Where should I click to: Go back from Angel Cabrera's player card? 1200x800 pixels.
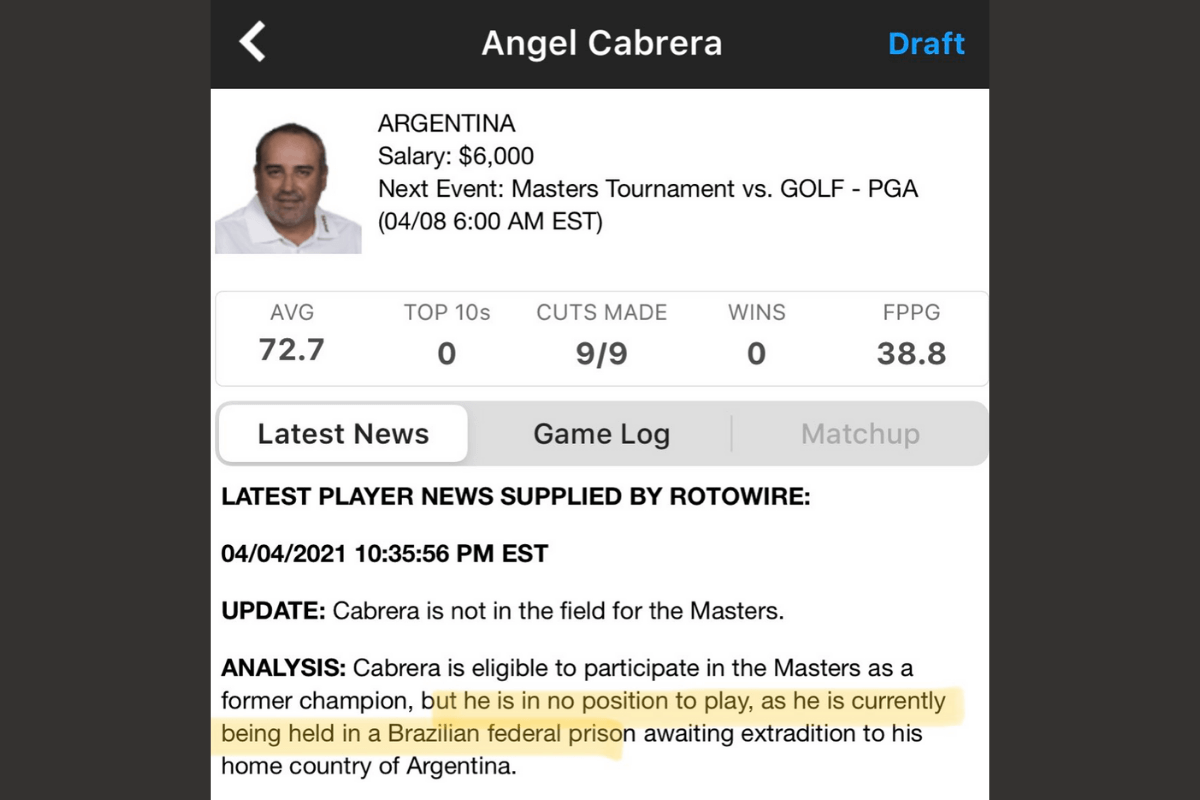[252, 43]
